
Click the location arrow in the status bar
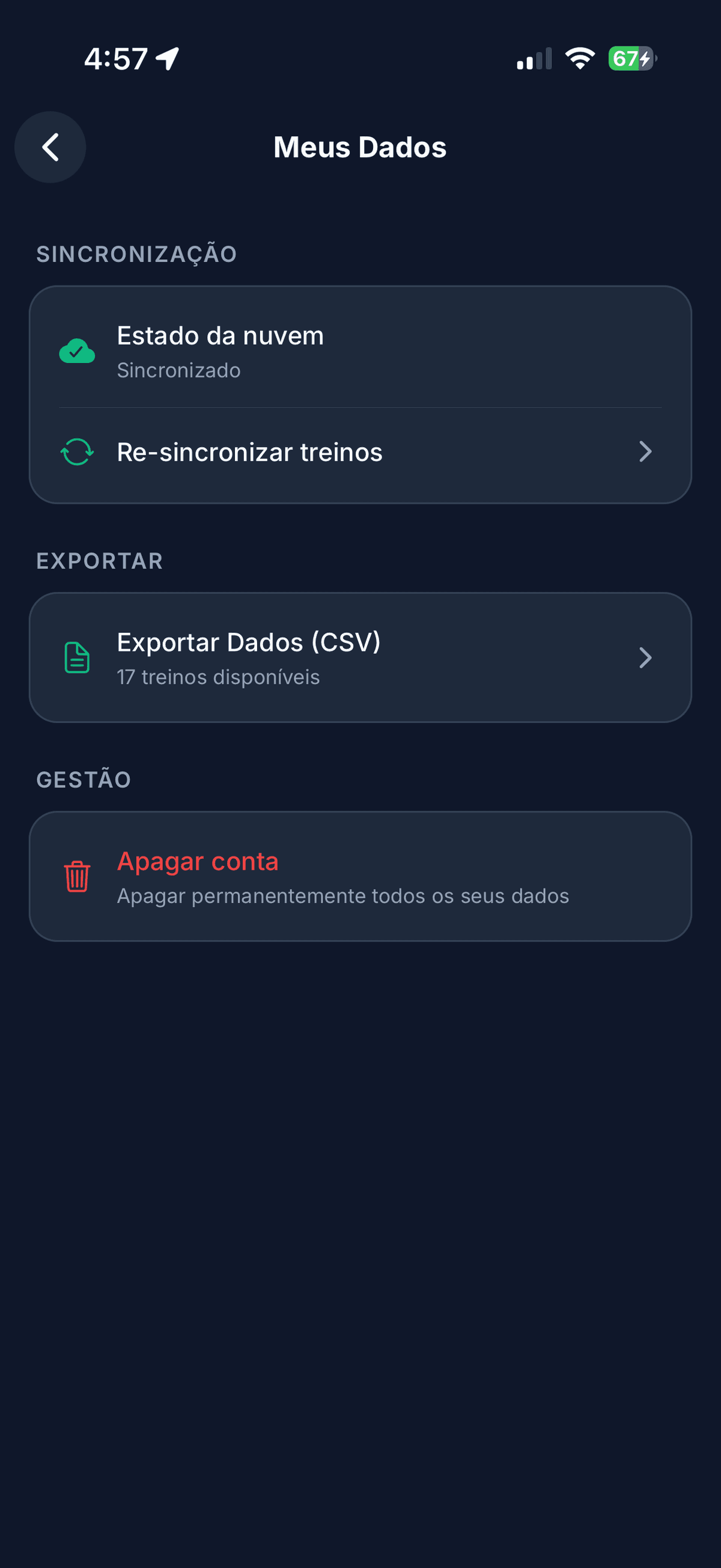coord(165,57)
